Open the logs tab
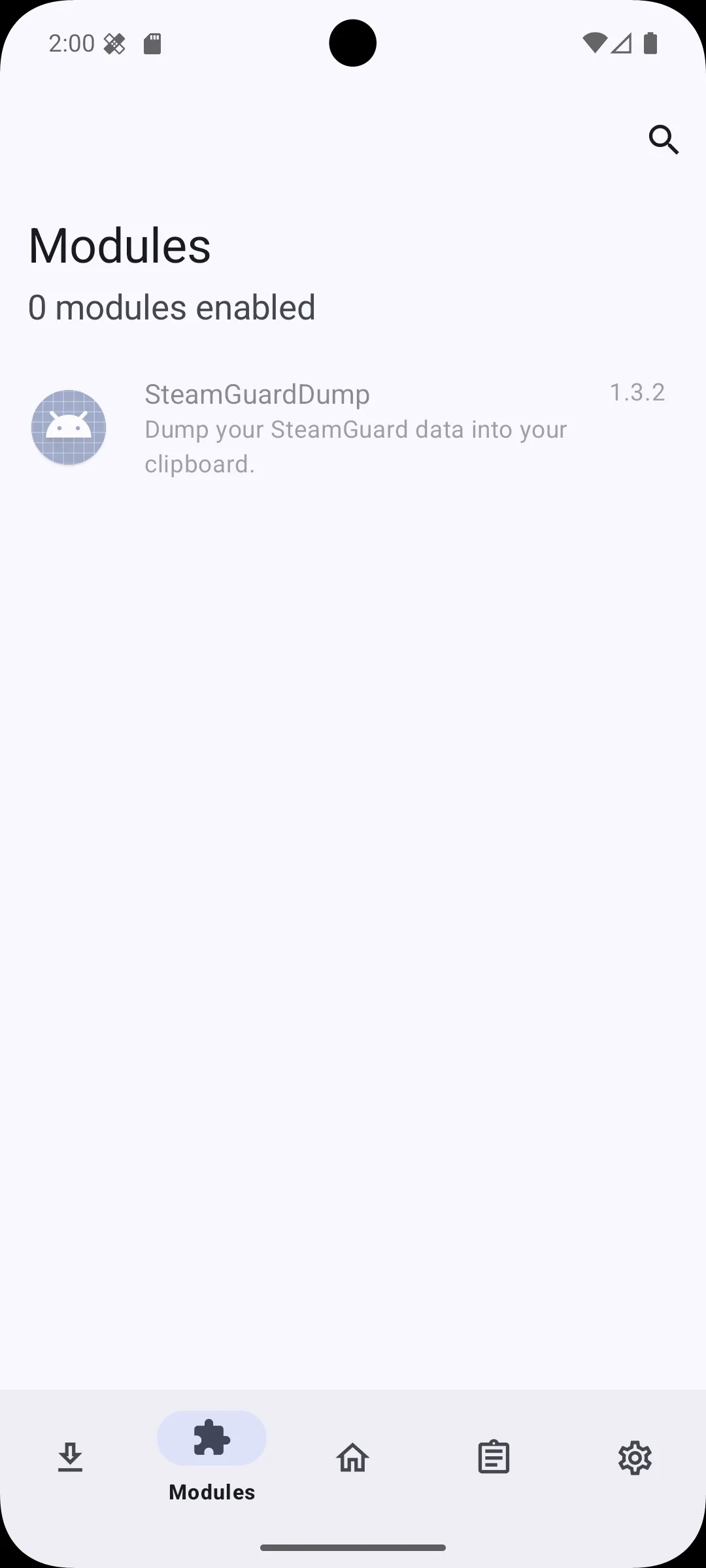This screenshot has height=1568, width=706. 494,1458
